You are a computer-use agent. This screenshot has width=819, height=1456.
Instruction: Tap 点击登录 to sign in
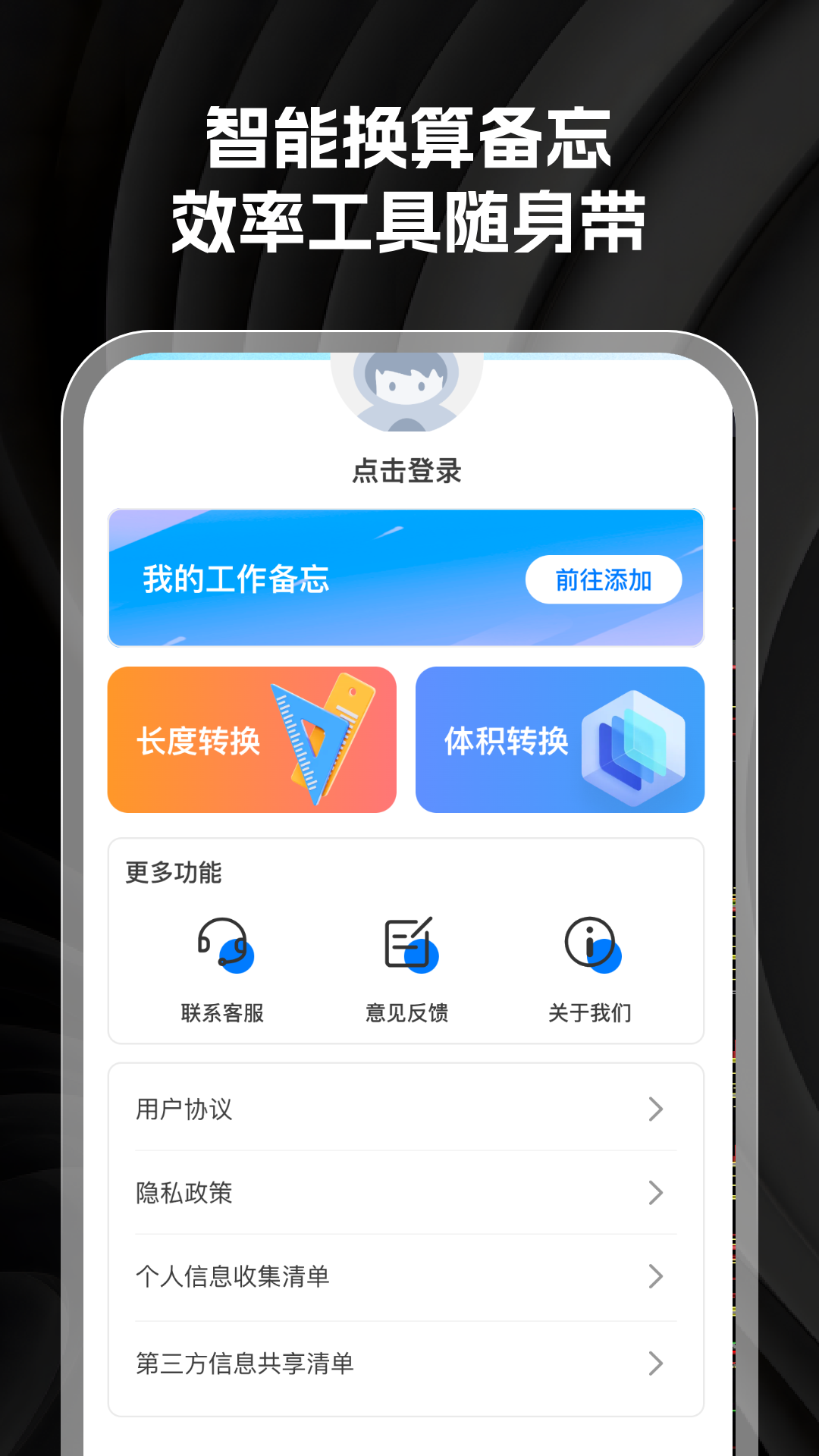[x=409, y=469]
